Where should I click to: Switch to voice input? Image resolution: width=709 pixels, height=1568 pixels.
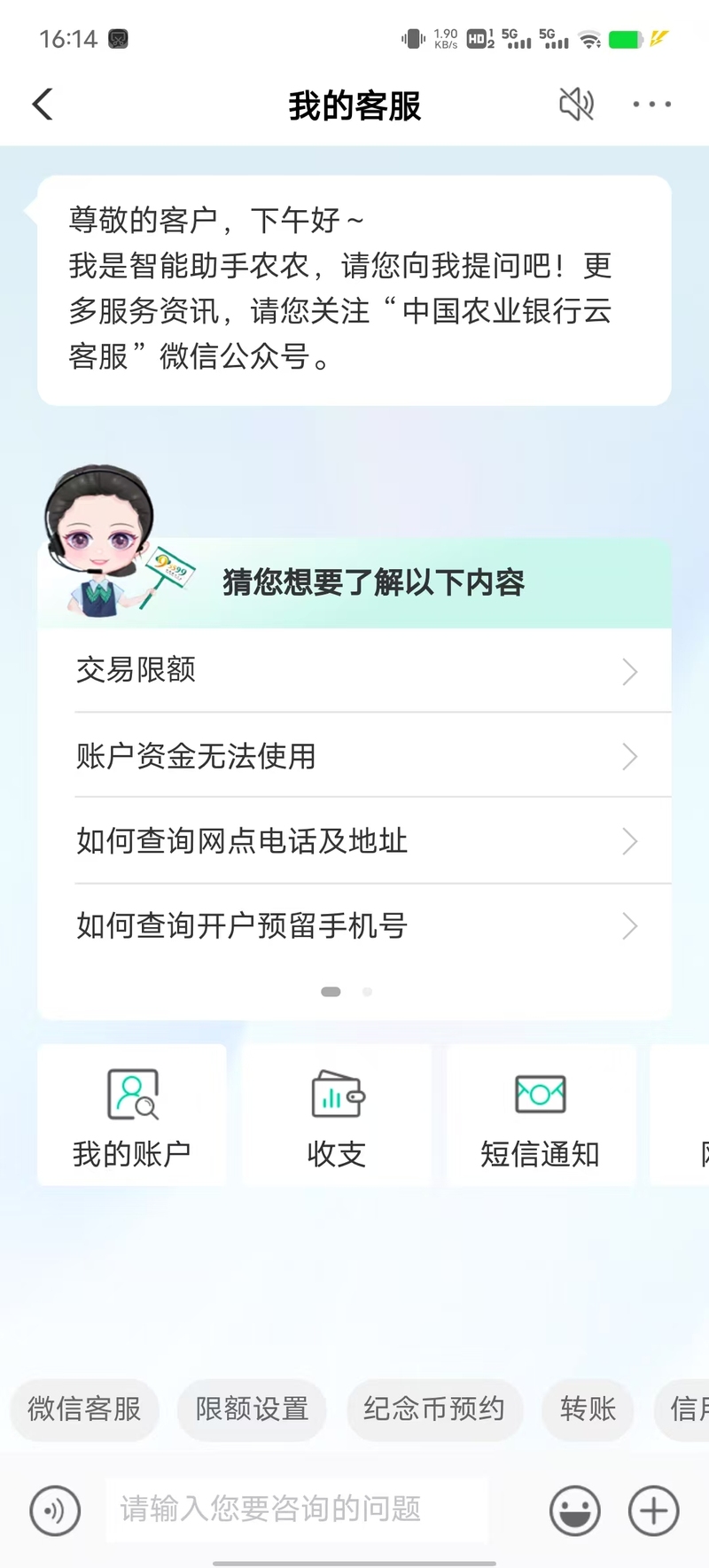(55, 1510)
